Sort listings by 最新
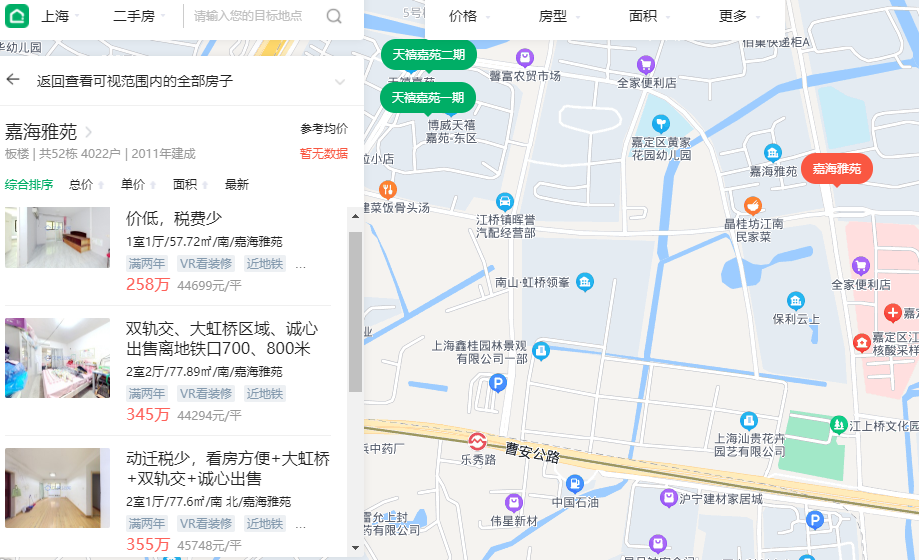This screenshot has width=919, height=560. pyautogui.click(x=237, y=184)
